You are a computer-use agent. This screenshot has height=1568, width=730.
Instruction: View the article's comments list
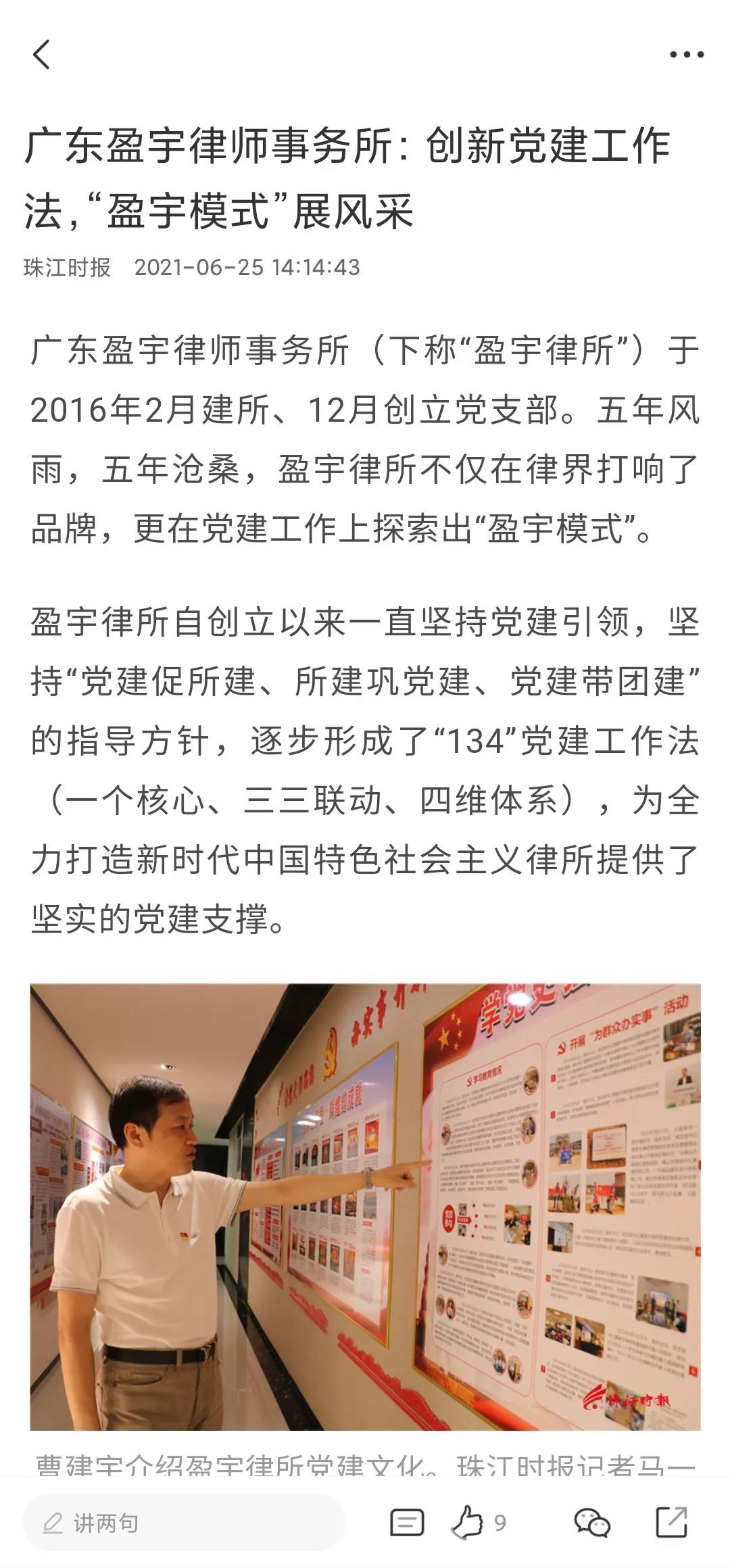(407, 1523)
